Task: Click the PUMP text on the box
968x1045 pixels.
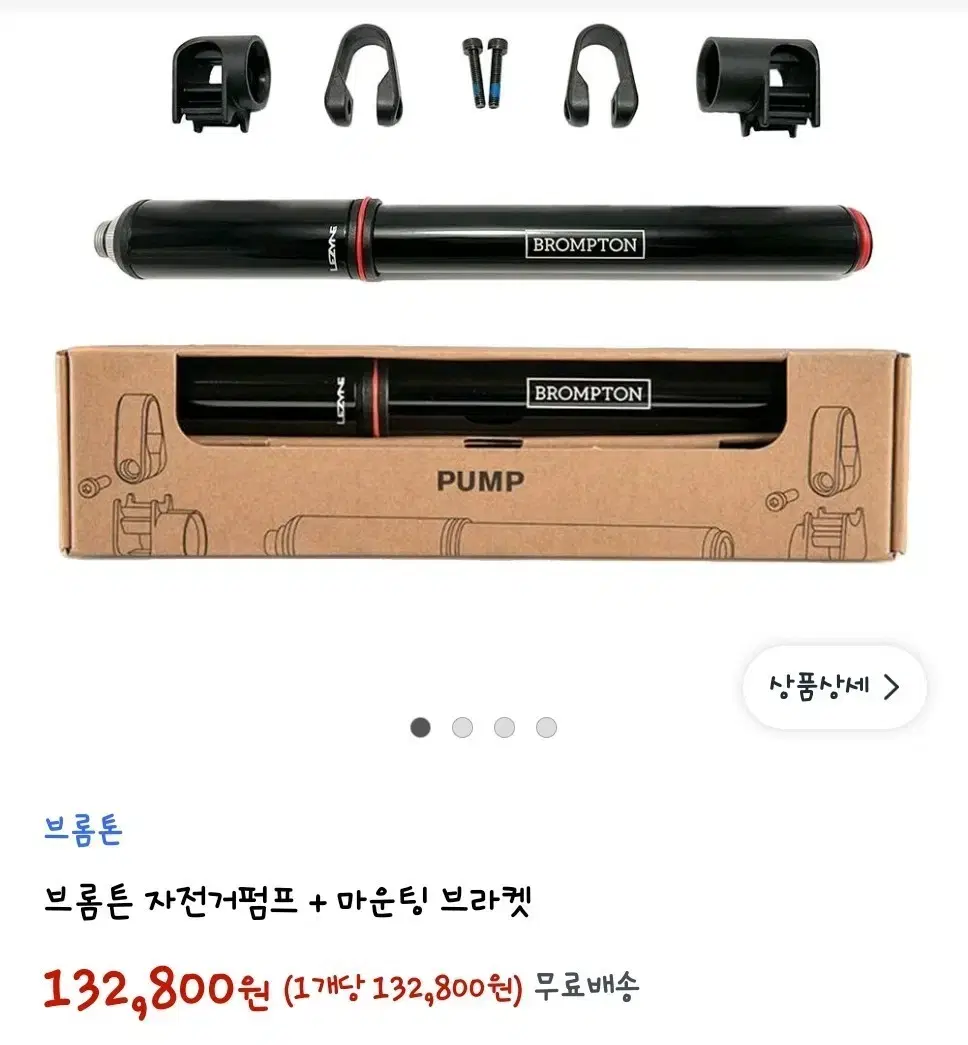Action: (477, 481)
